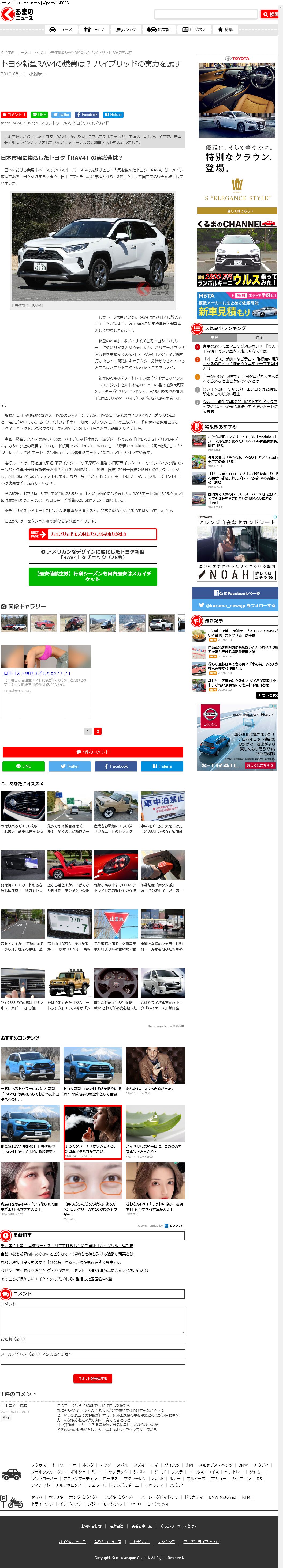This screenshot has height=1568, width=283.
Task: Switch the ranking to the 月間 tab
Action: (259, 337)
